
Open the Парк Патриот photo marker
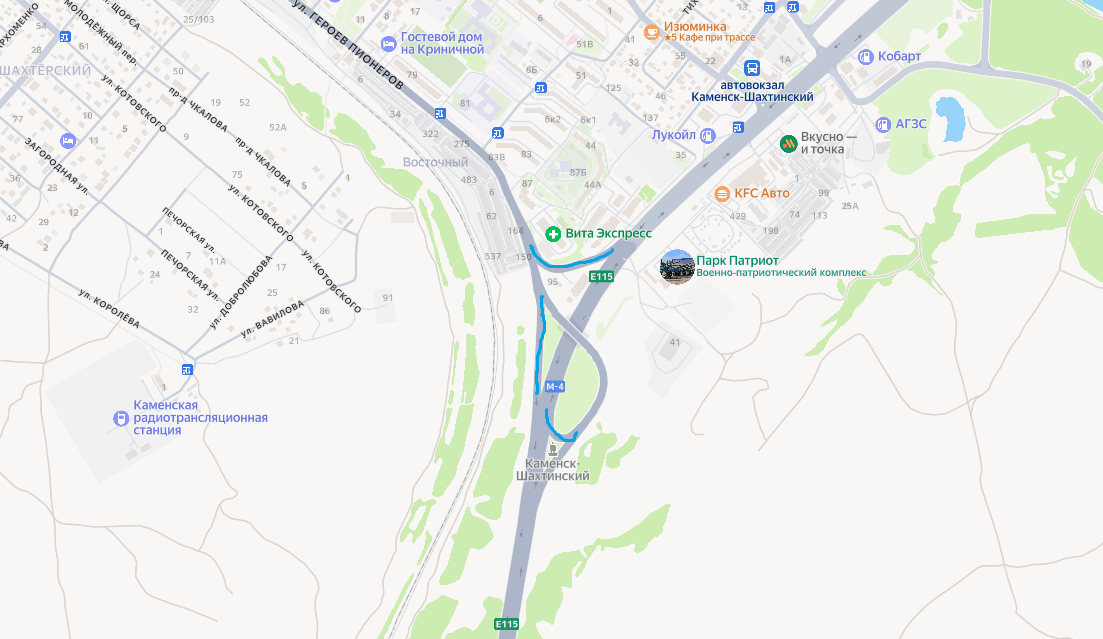678,266
